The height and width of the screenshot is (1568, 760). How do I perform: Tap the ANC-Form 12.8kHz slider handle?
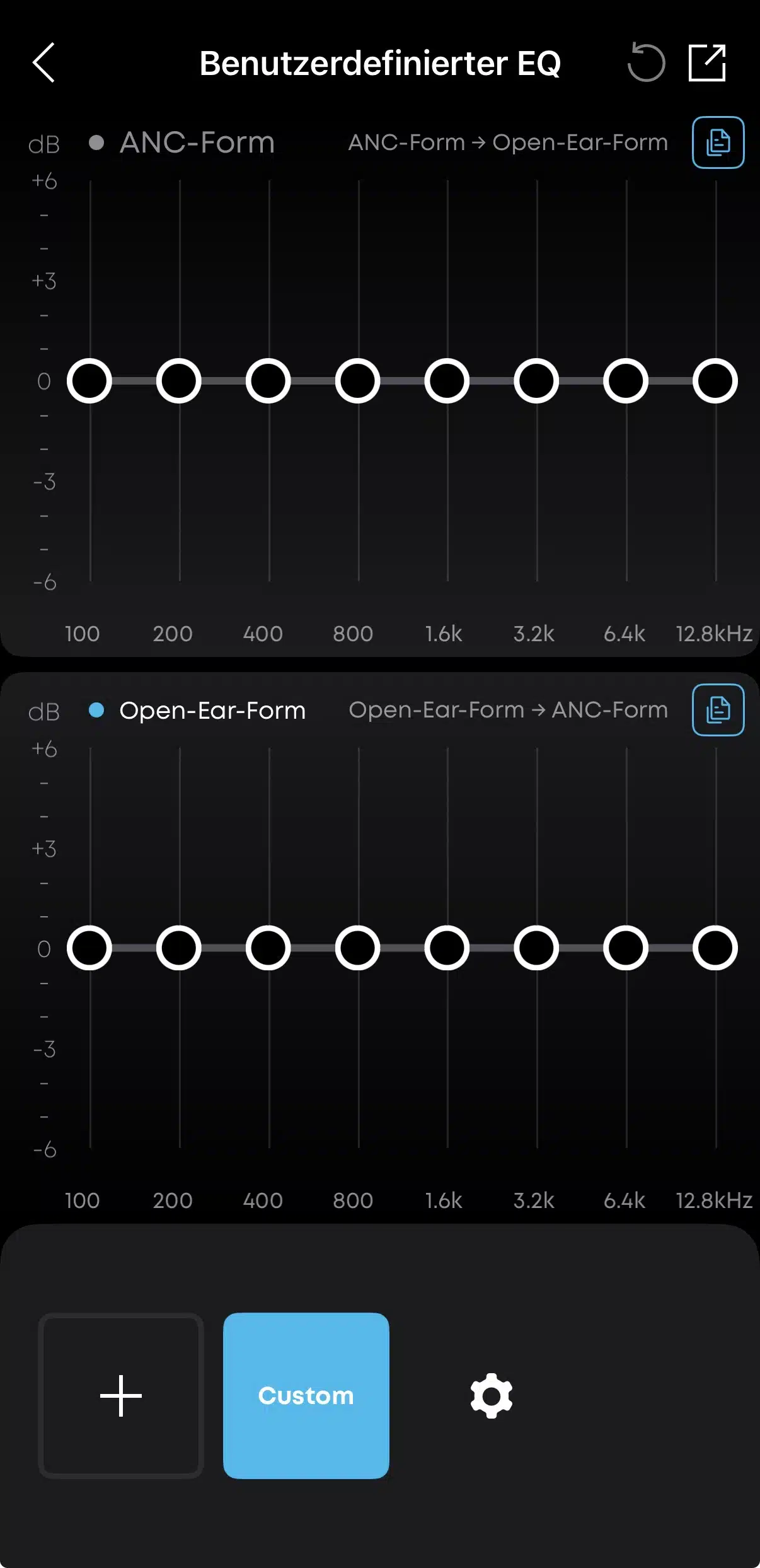pyautogui.click(x=715, y=381)
